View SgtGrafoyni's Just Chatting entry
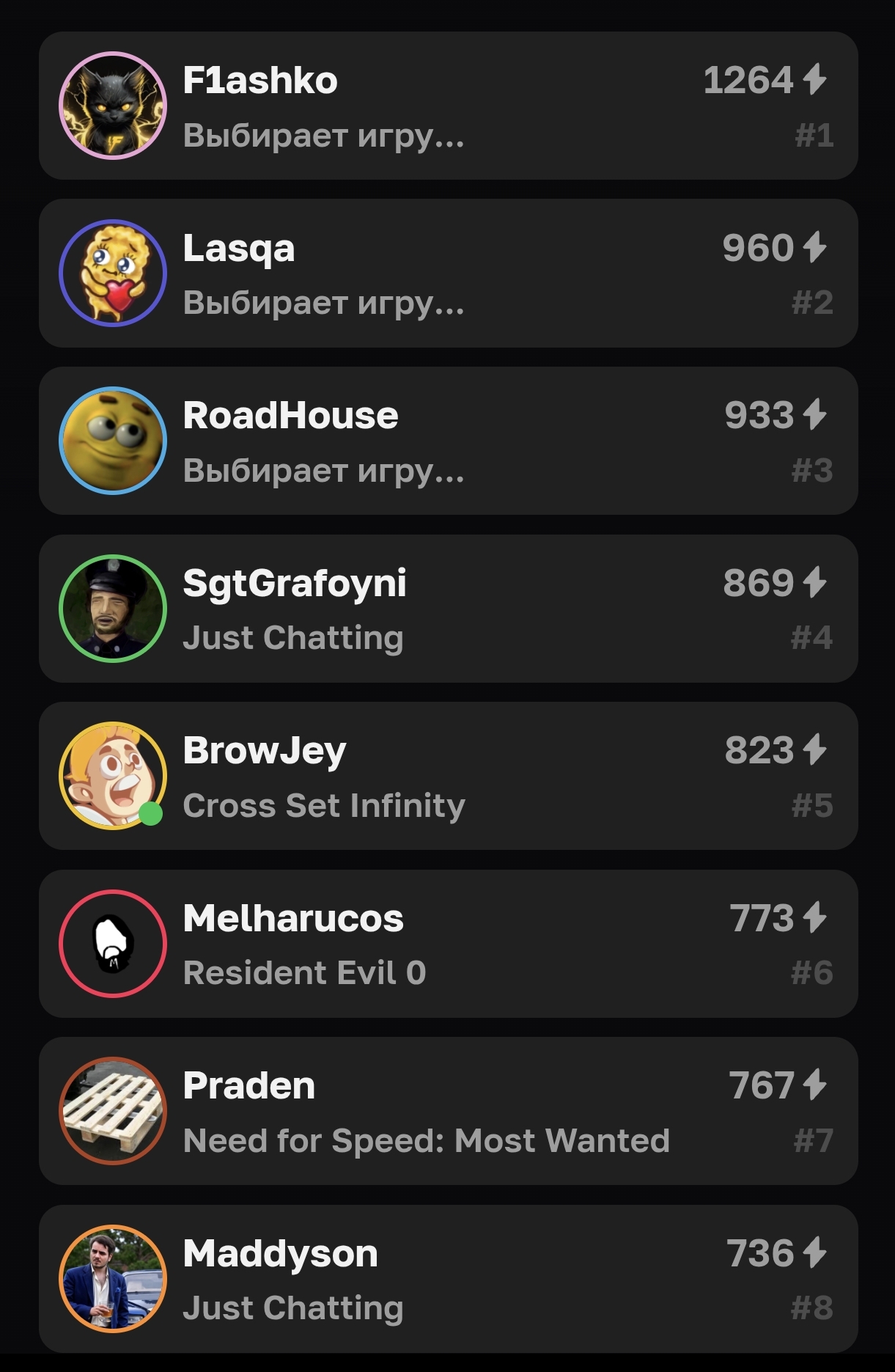895x1372 pixels. (x=447, y=609)
